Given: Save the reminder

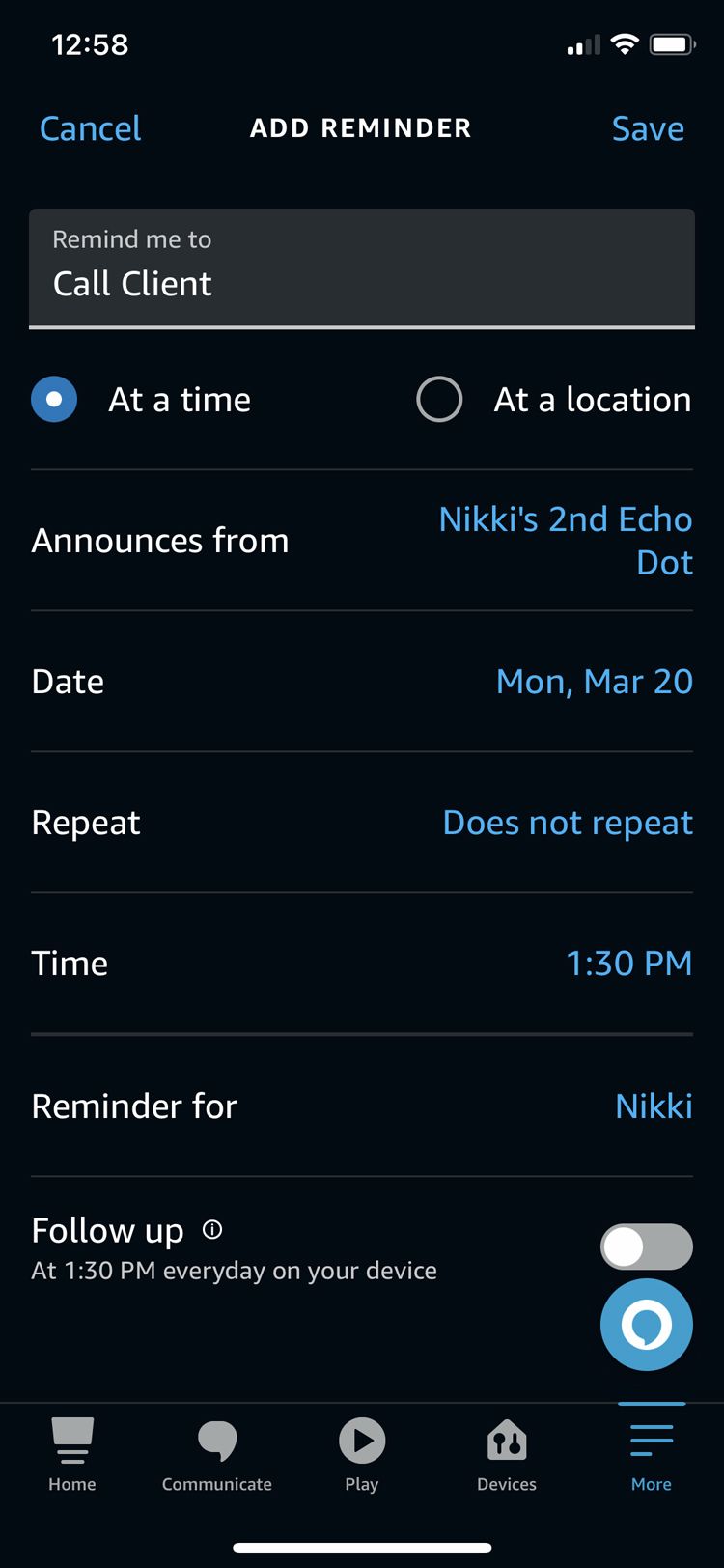Looking at the screenshot, I should pyautogui.click(x=647, y=128).
